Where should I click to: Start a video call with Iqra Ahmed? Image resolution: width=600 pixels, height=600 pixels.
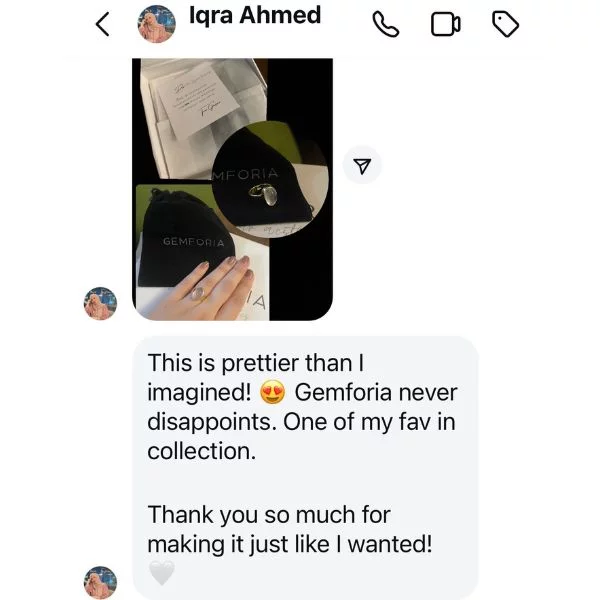pyautogui.click(x=446, y=24)
